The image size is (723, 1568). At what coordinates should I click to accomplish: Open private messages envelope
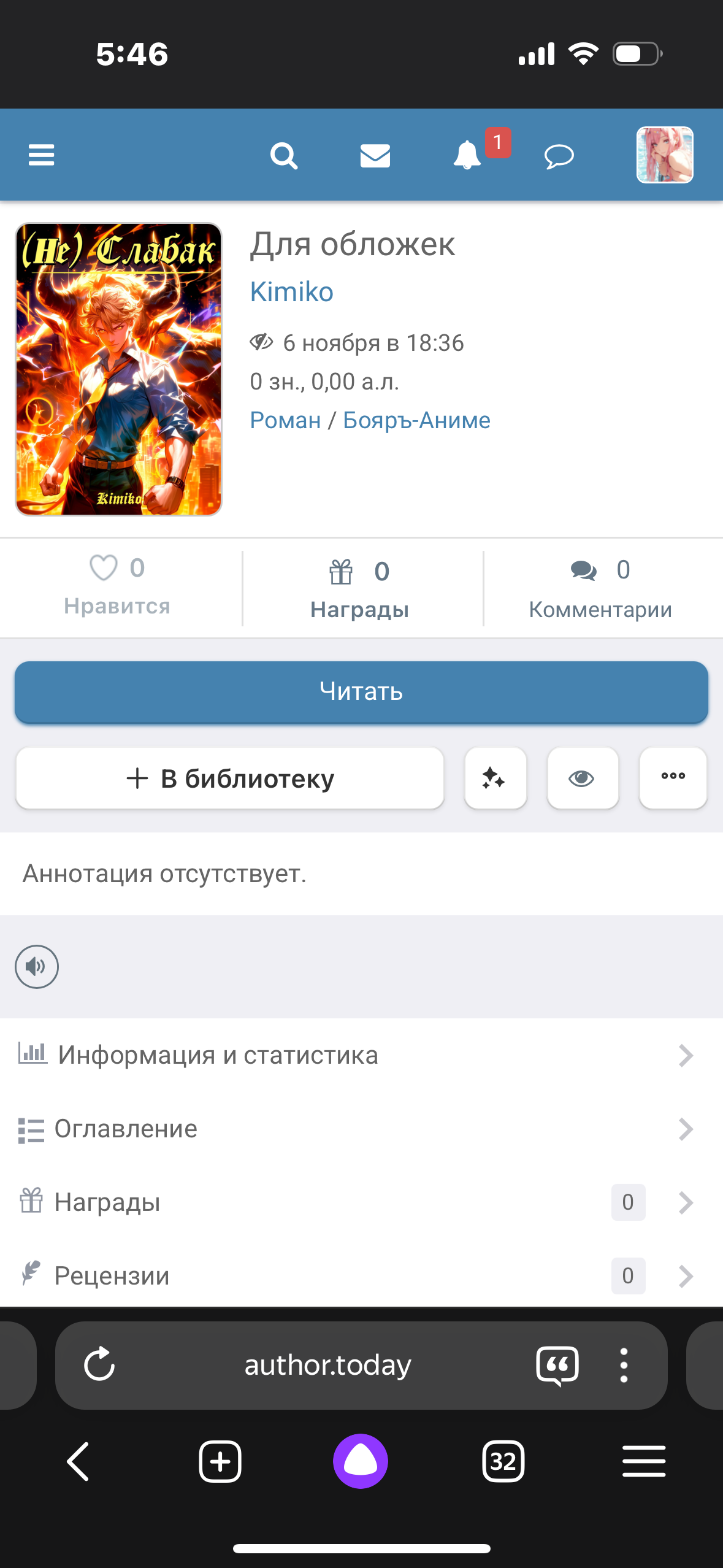pos(375,156)
